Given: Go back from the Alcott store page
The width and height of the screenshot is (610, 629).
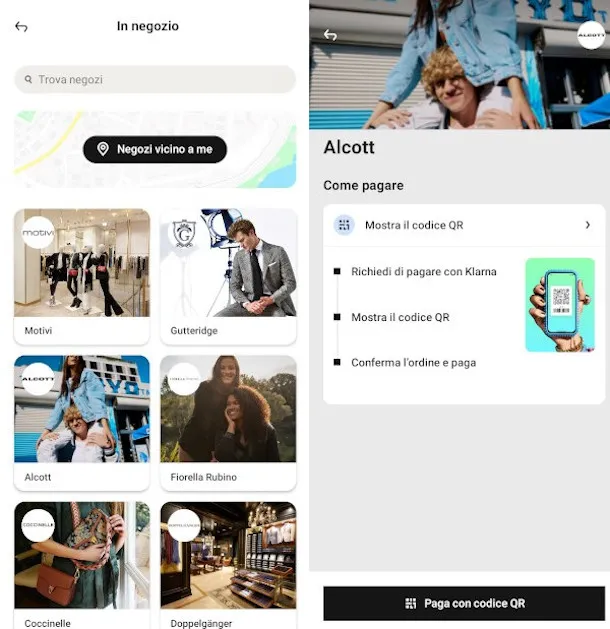Looking at the screenshot, I should click(330, 35).
